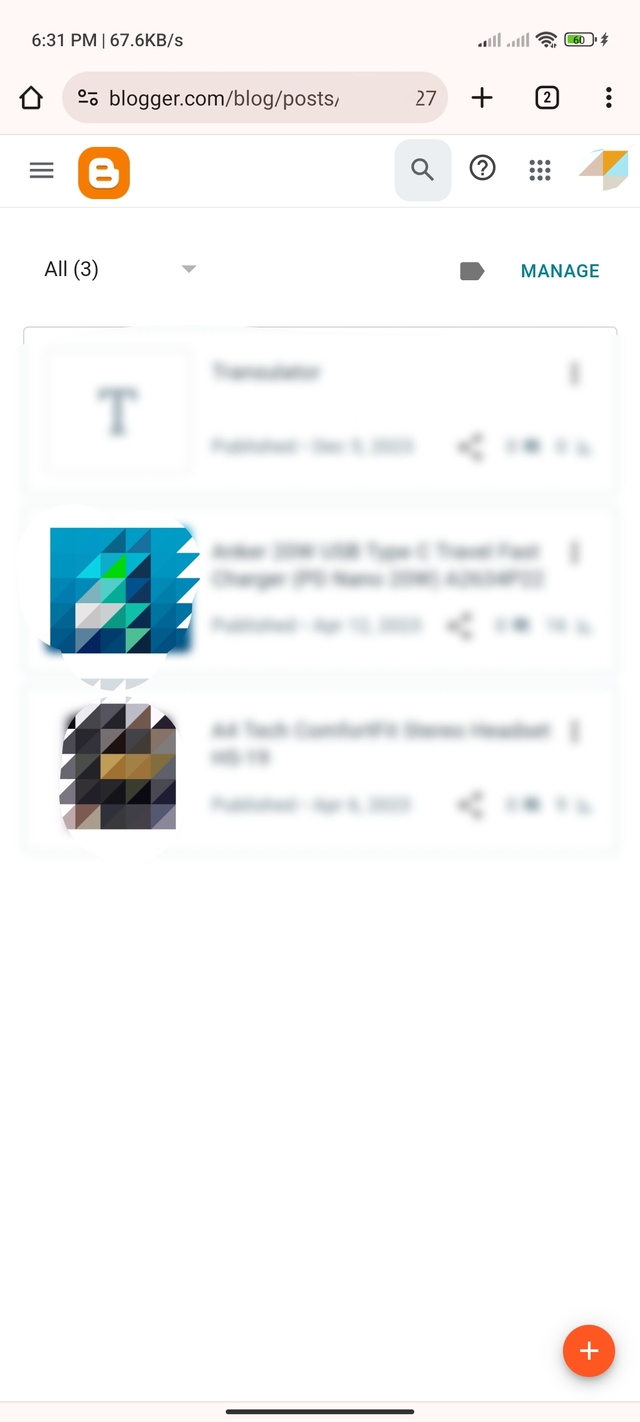
Task: Tap the MANAGE button
Action: 560,271
